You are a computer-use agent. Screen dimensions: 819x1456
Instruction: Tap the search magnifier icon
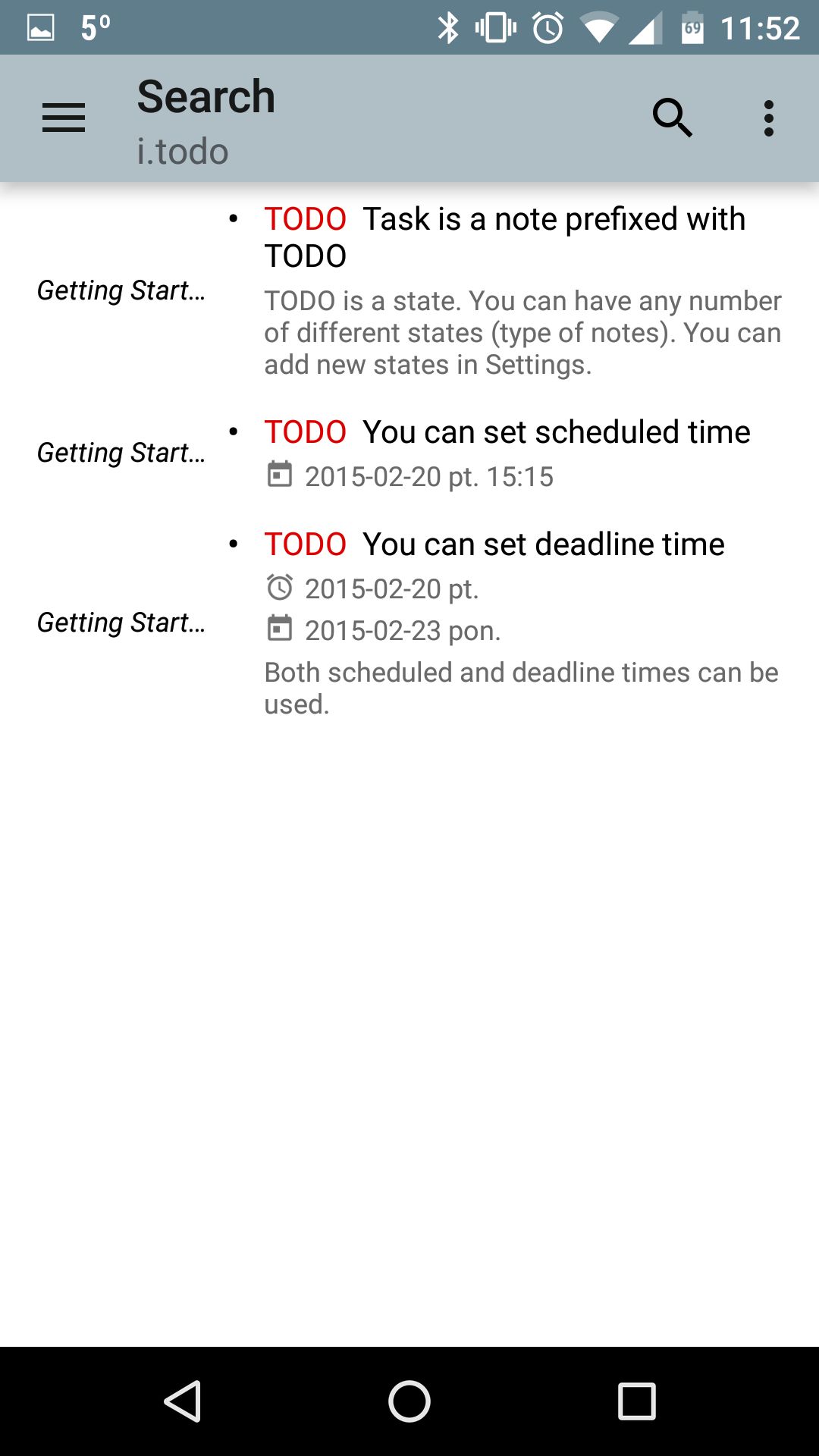[672, 118]
